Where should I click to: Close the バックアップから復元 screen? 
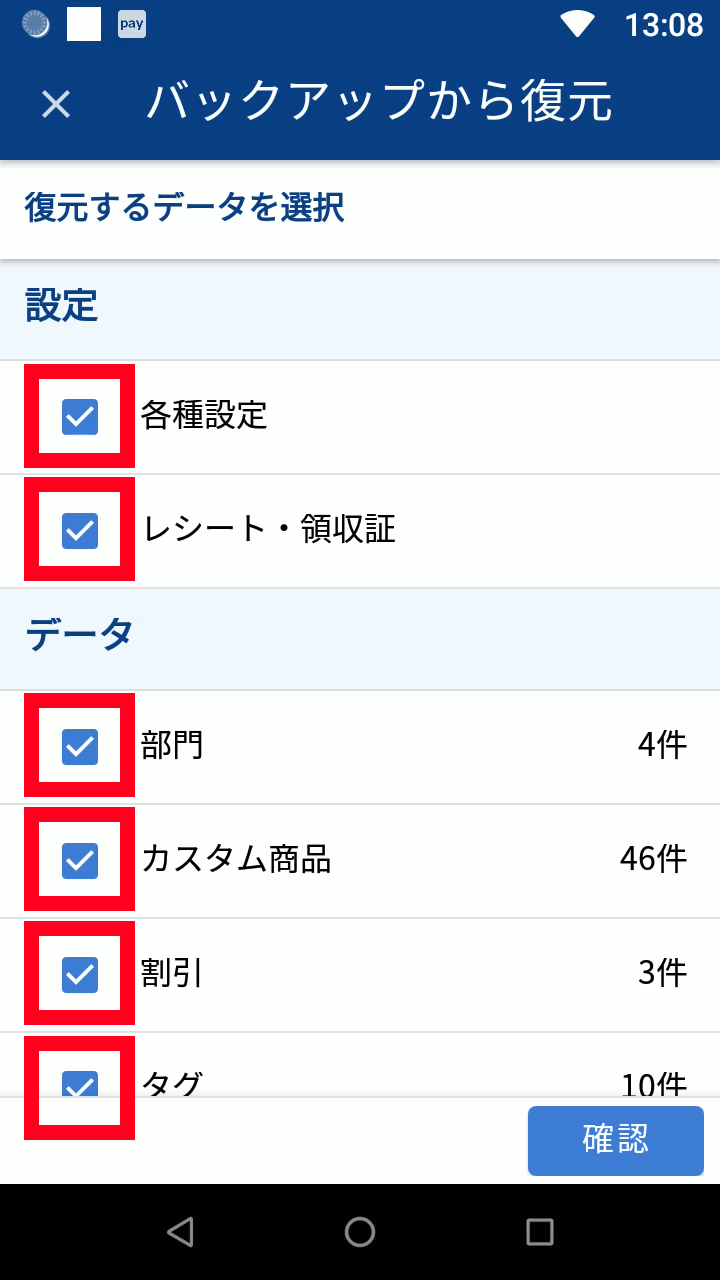click(x=56, y=104)
